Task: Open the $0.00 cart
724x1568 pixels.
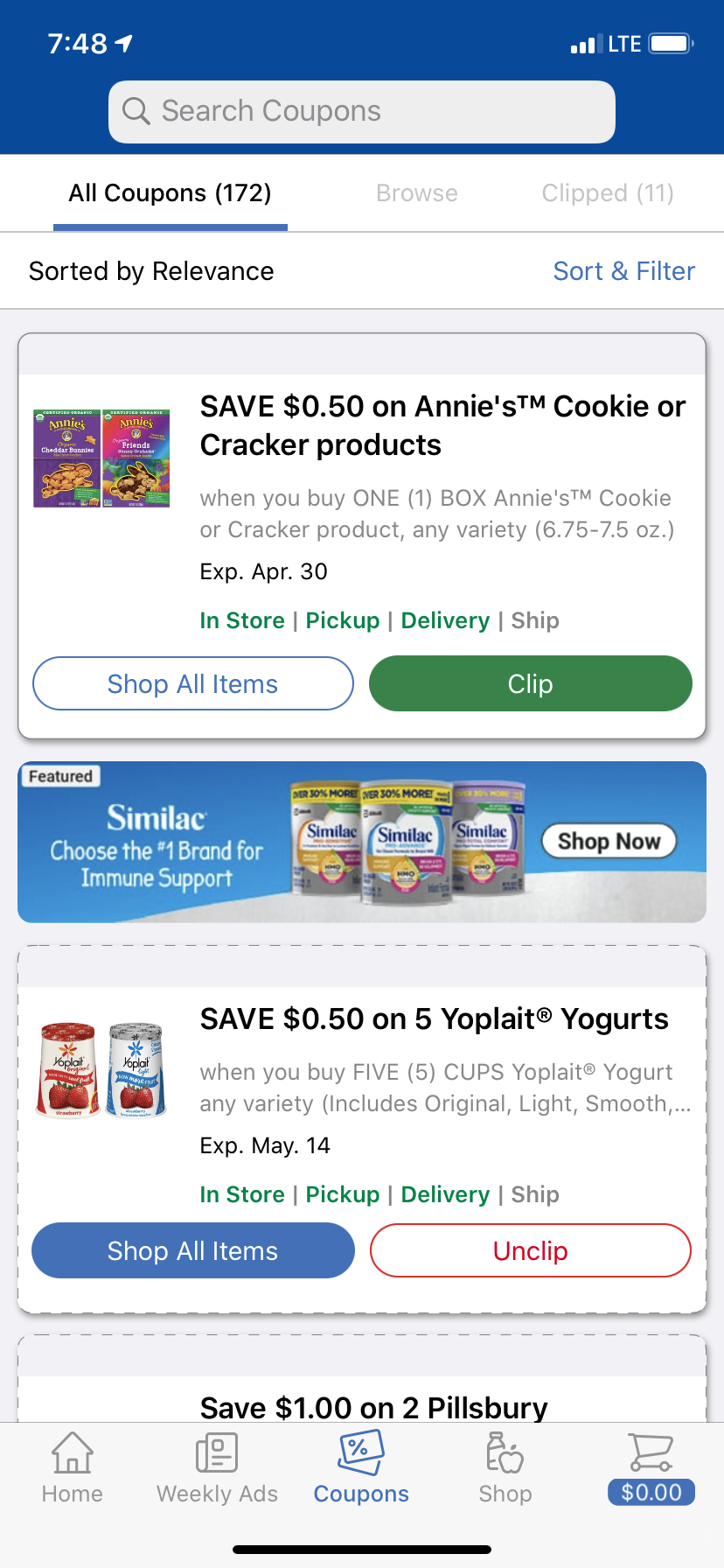Action: 651,1466
